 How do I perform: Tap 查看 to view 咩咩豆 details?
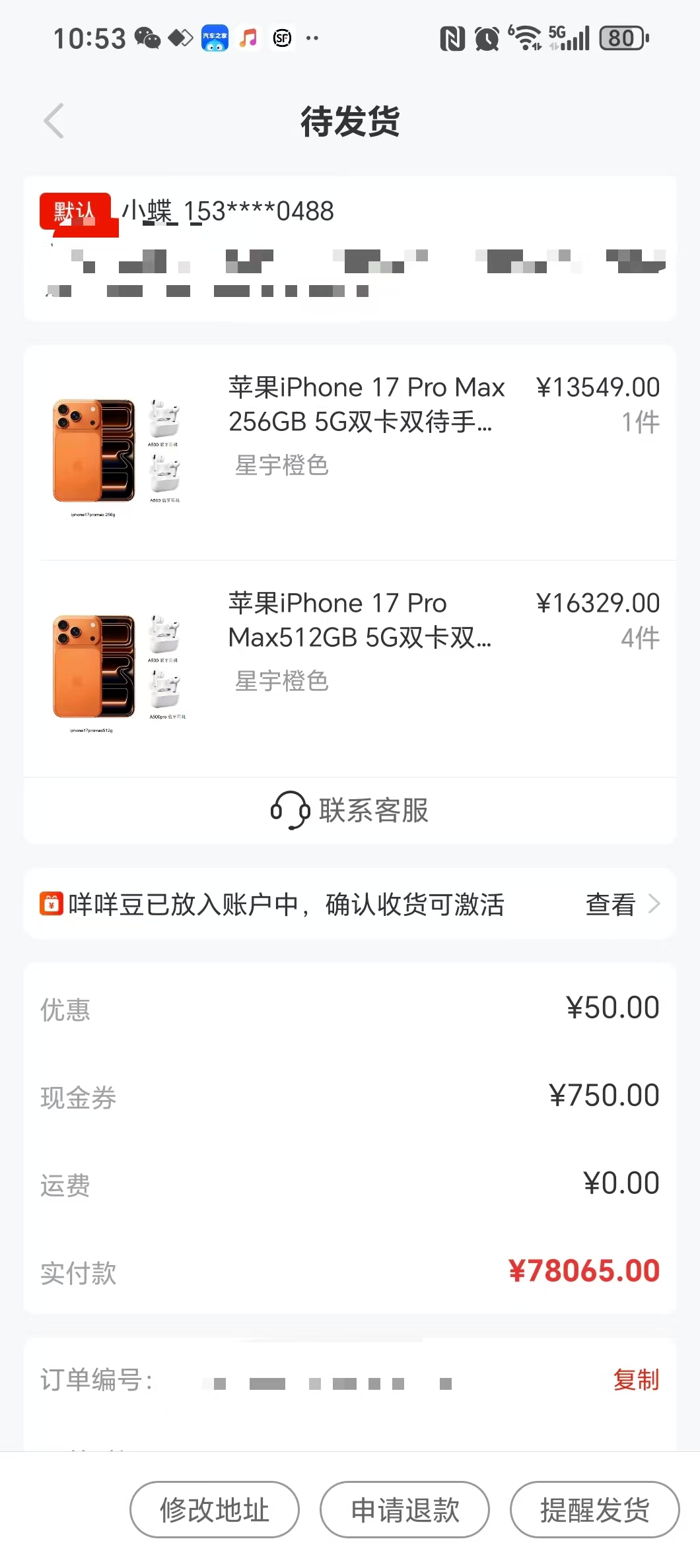click(x=621, y=904)
